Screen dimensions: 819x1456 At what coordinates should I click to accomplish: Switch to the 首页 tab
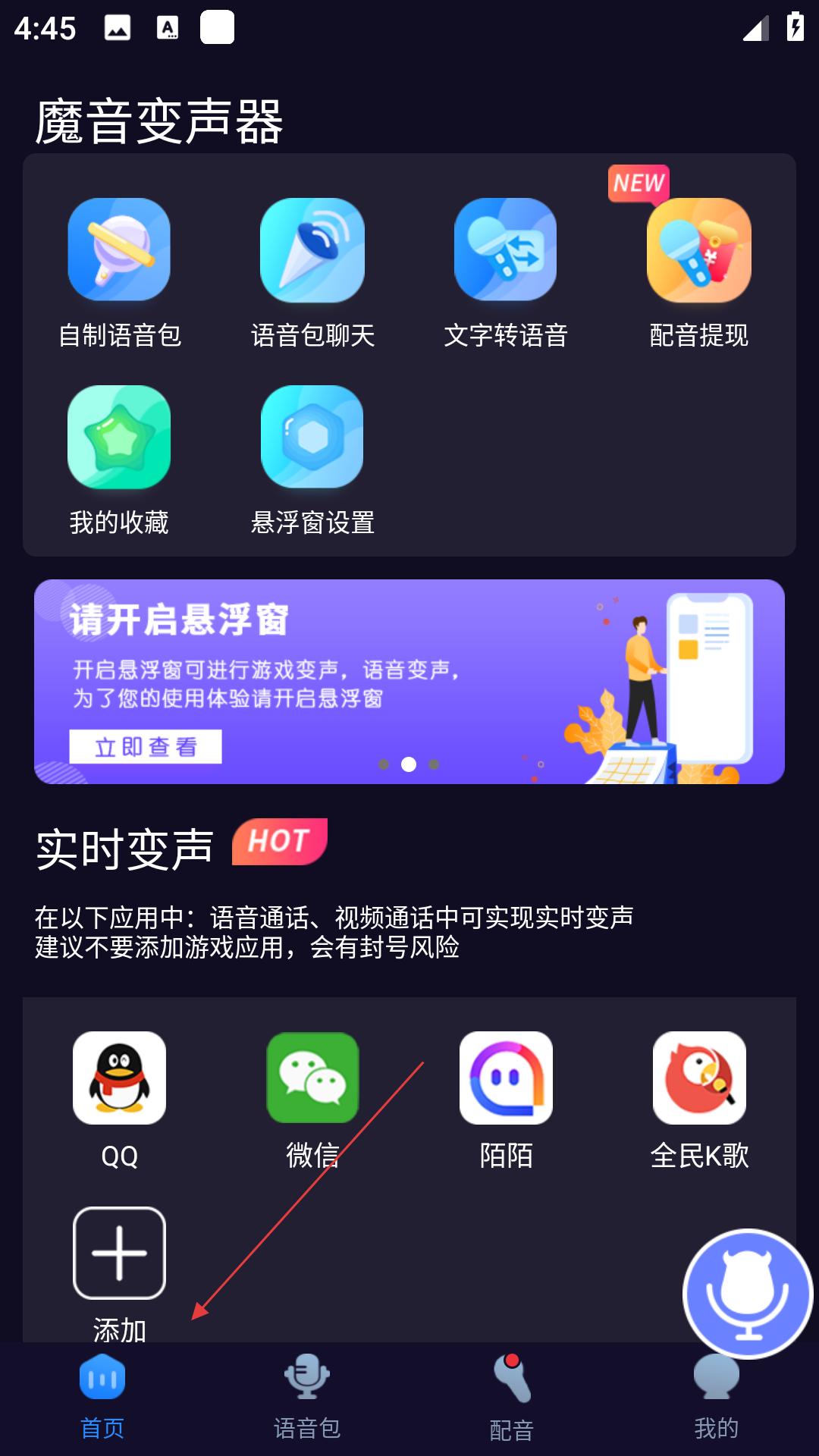[102, 1397]
